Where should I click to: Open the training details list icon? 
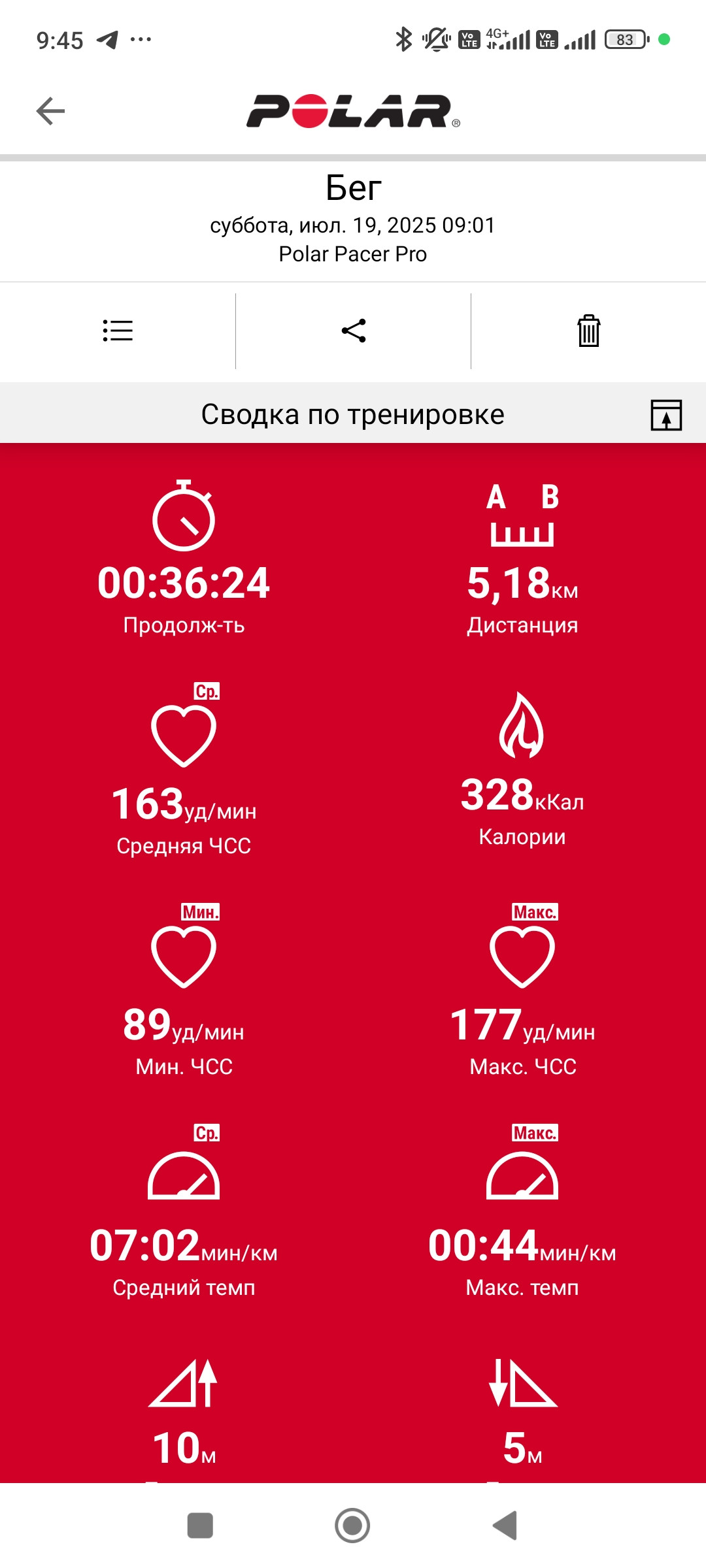coord(118,331)
